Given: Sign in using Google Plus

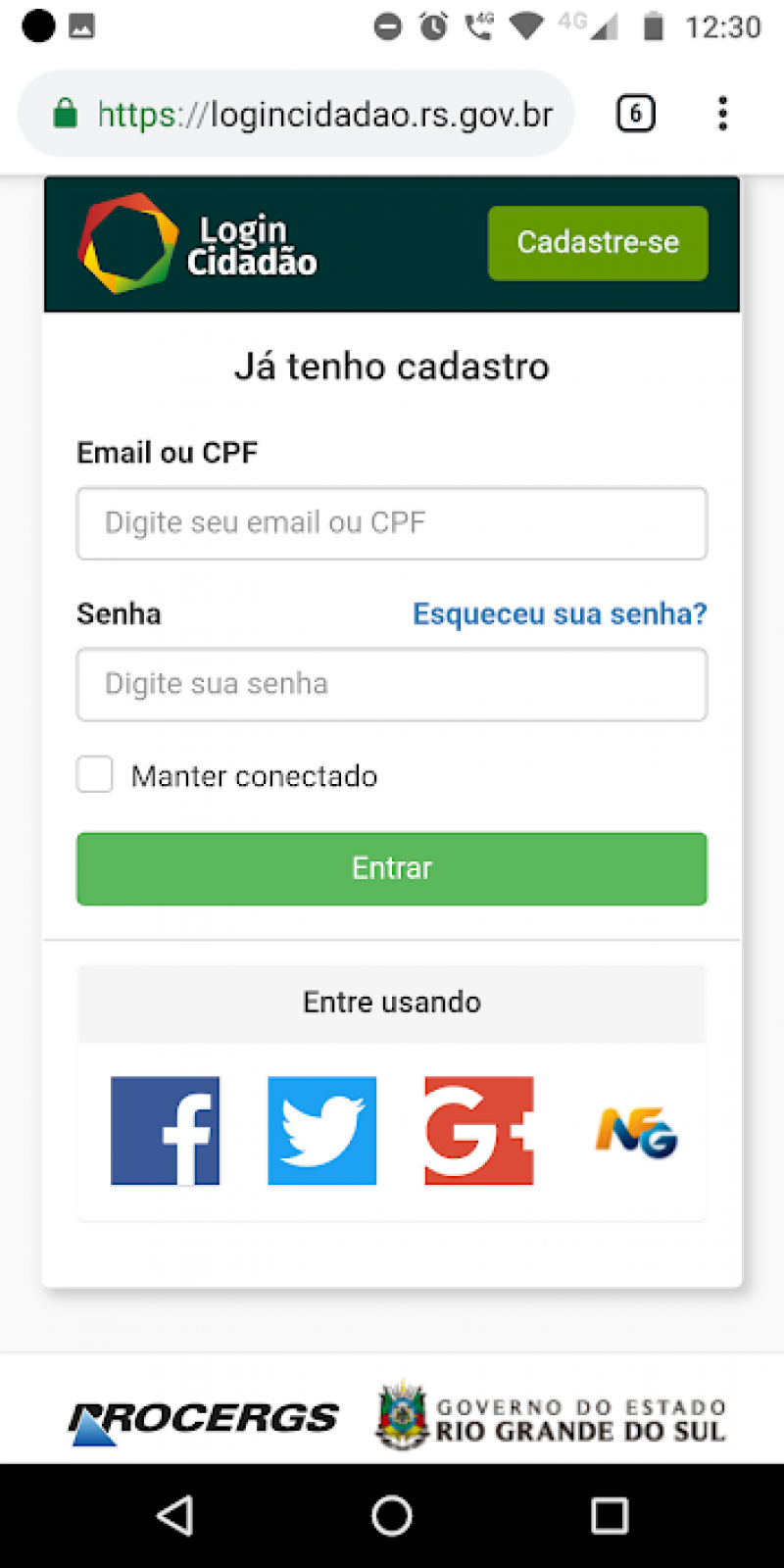Looking at the screenshot, I should click(478, 1130).
